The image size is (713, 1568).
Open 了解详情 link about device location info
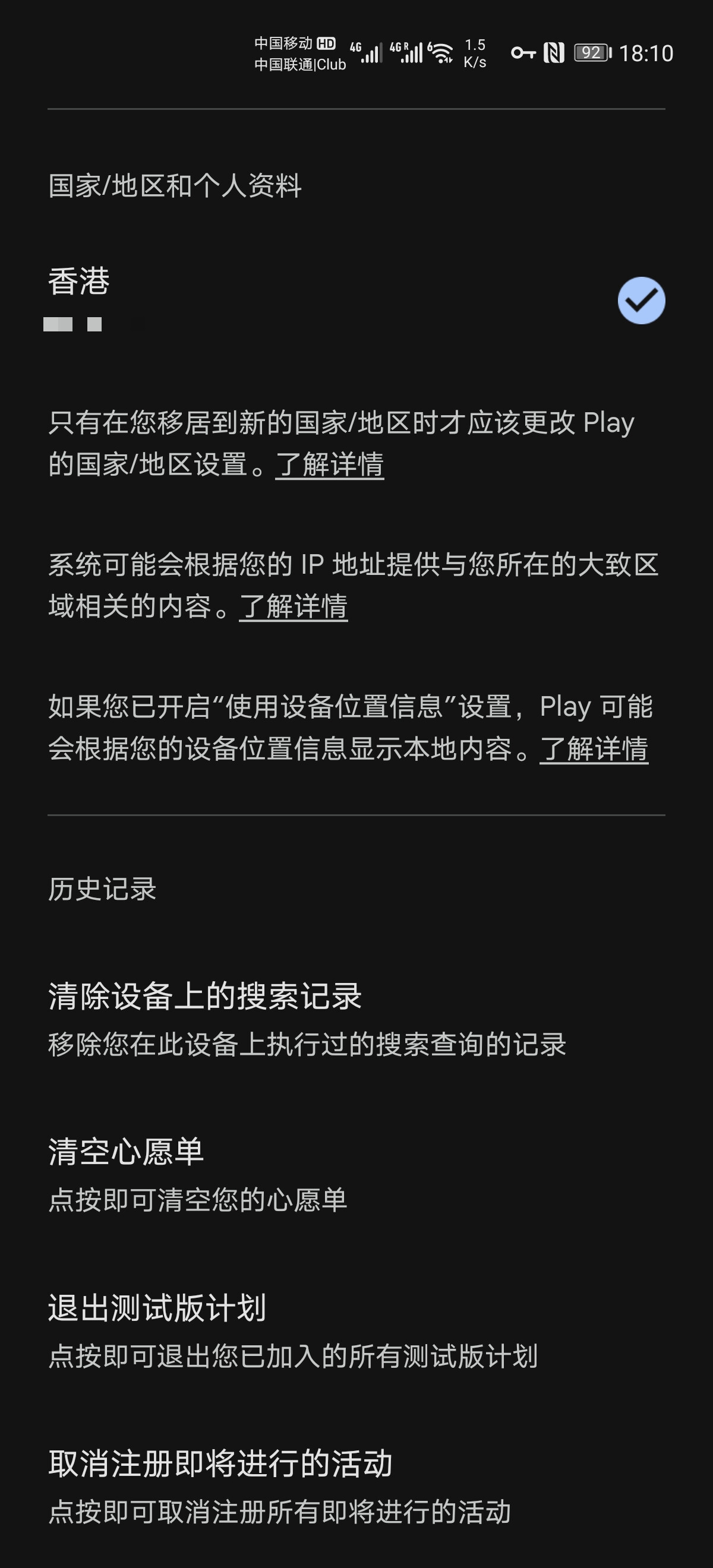594,750
